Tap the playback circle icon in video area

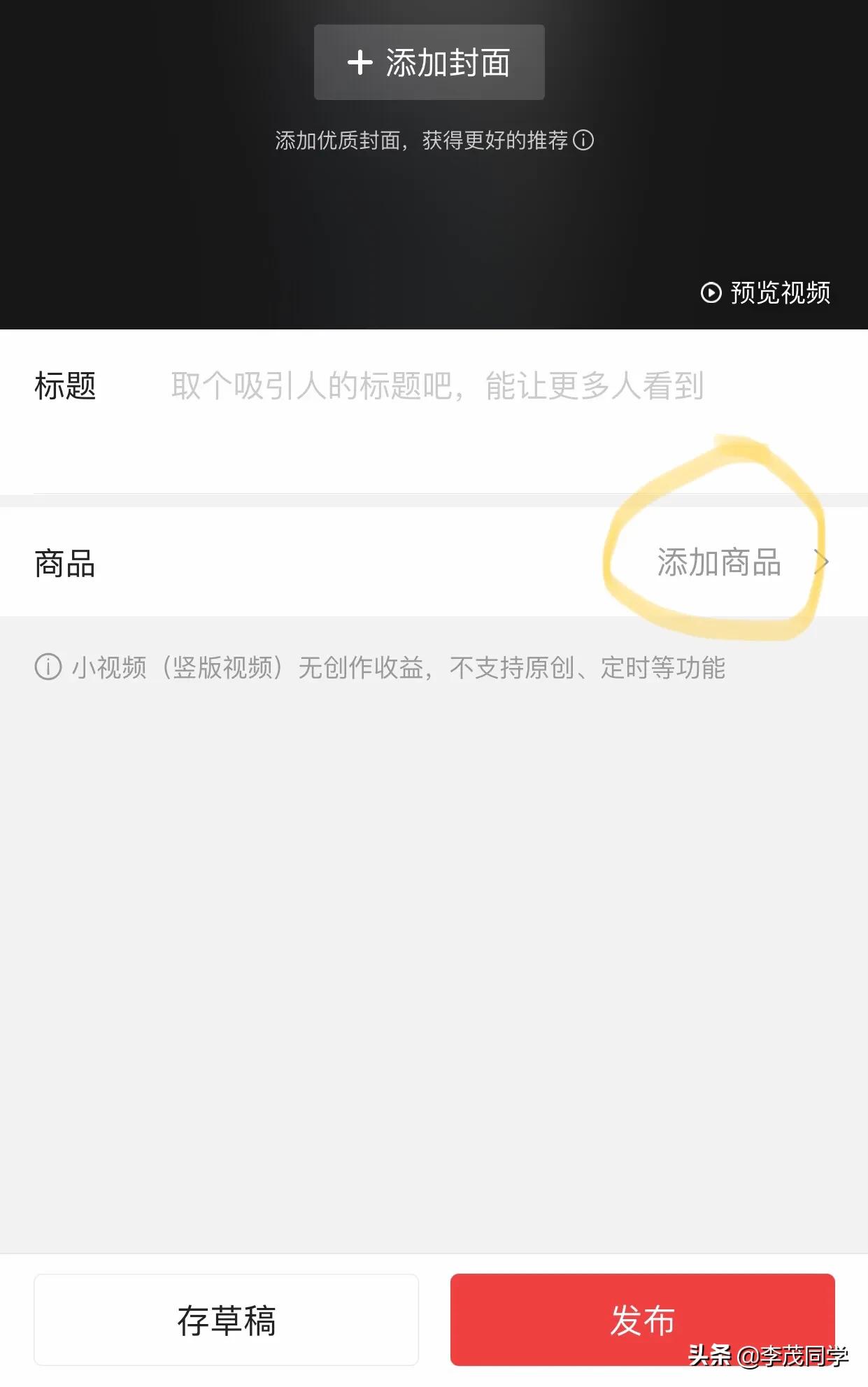[x=711, y=294]
